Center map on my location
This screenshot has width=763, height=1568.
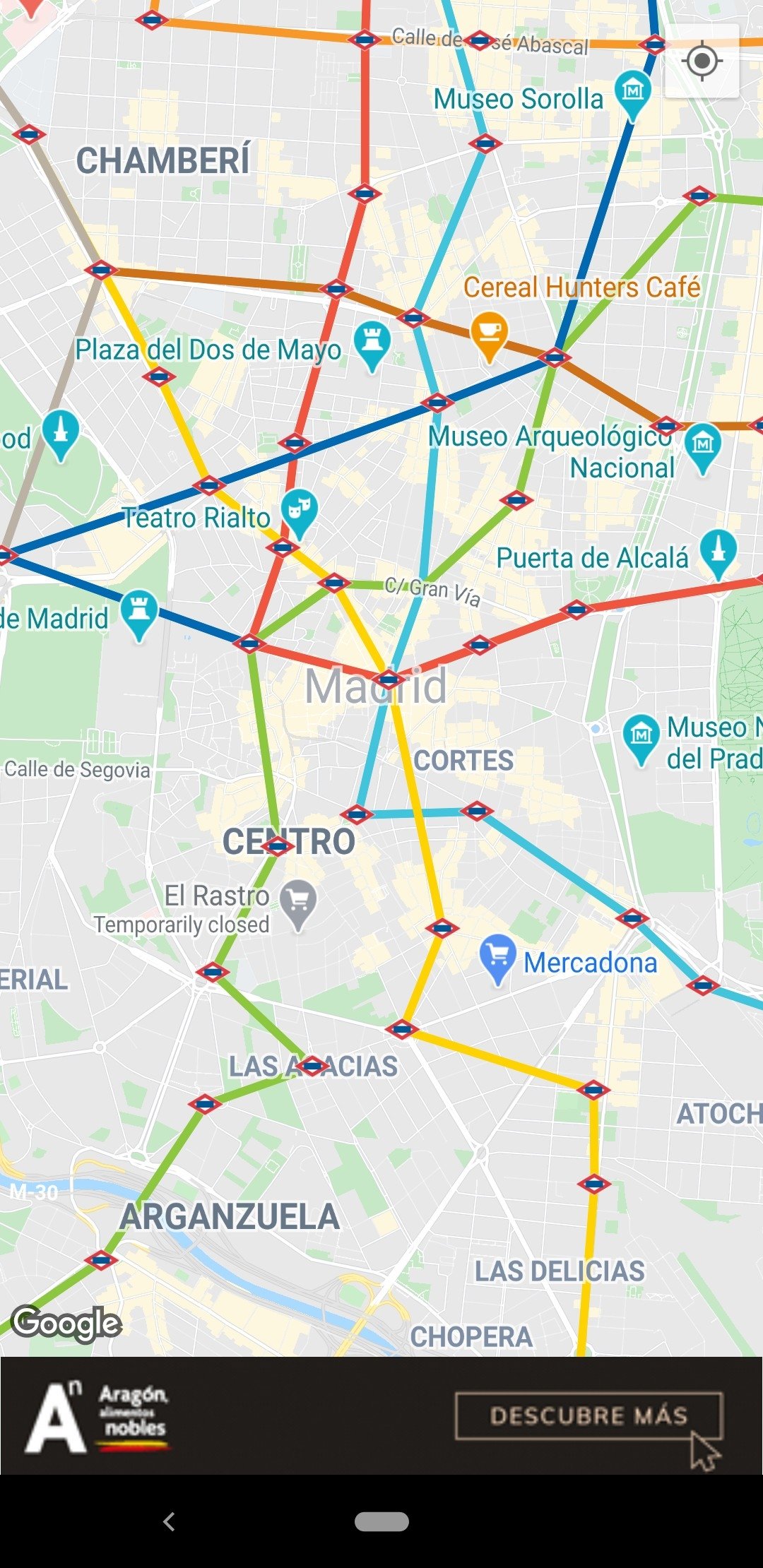tap(702, 61)
